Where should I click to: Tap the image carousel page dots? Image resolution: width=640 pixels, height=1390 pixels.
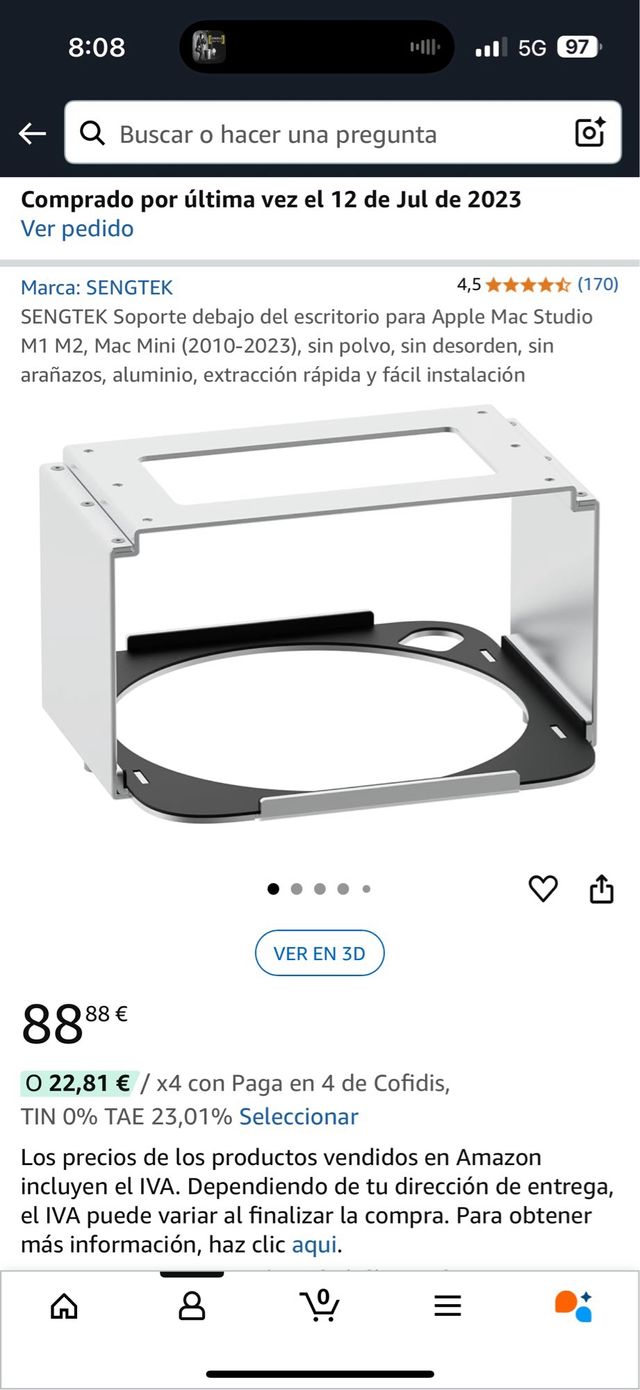pyautogui.click(x=319, y=888)
